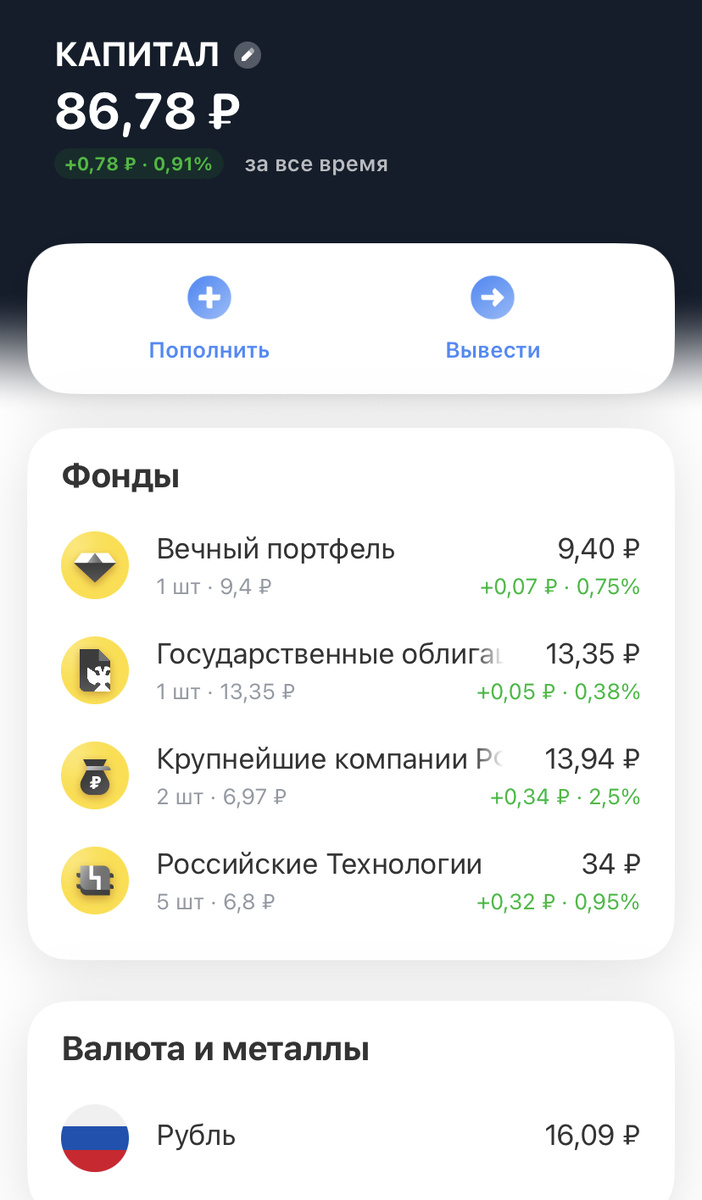
Task: Toggle the за все время profit chip
Action: 139,164
